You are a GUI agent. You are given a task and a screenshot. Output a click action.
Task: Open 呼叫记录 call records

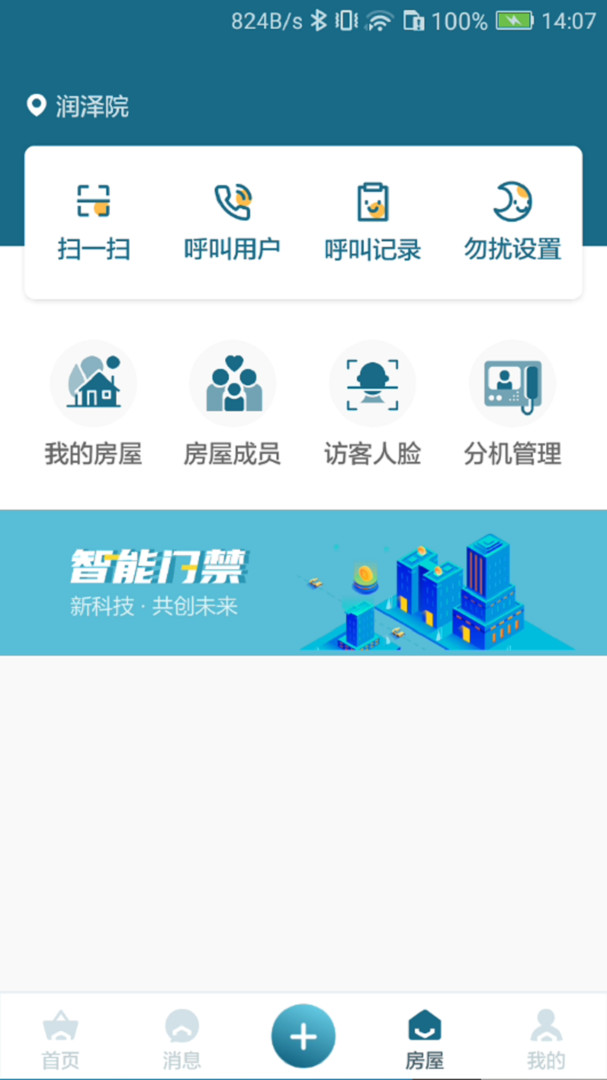[x=373, y=222]
